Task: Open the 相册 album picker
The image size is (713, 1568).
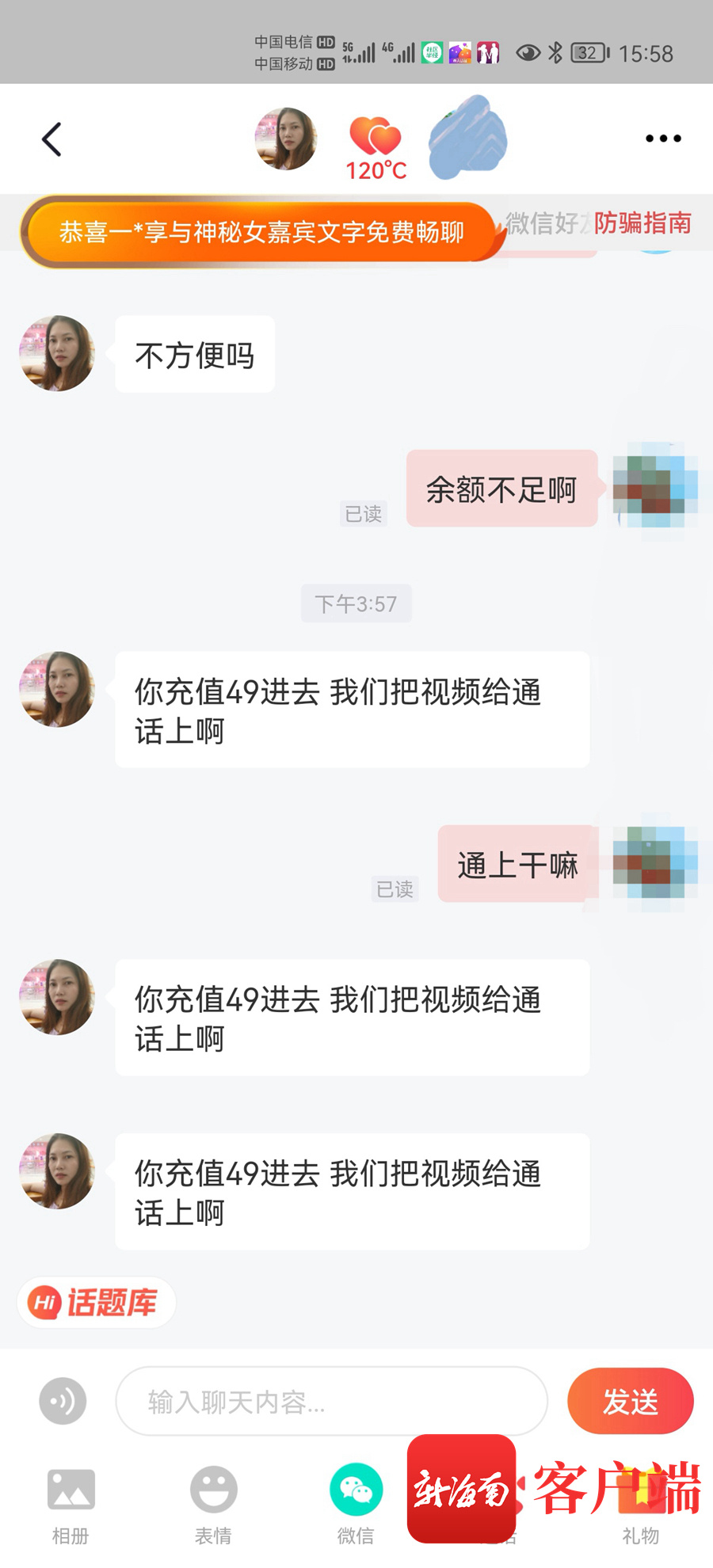Action: point(71,1501)
